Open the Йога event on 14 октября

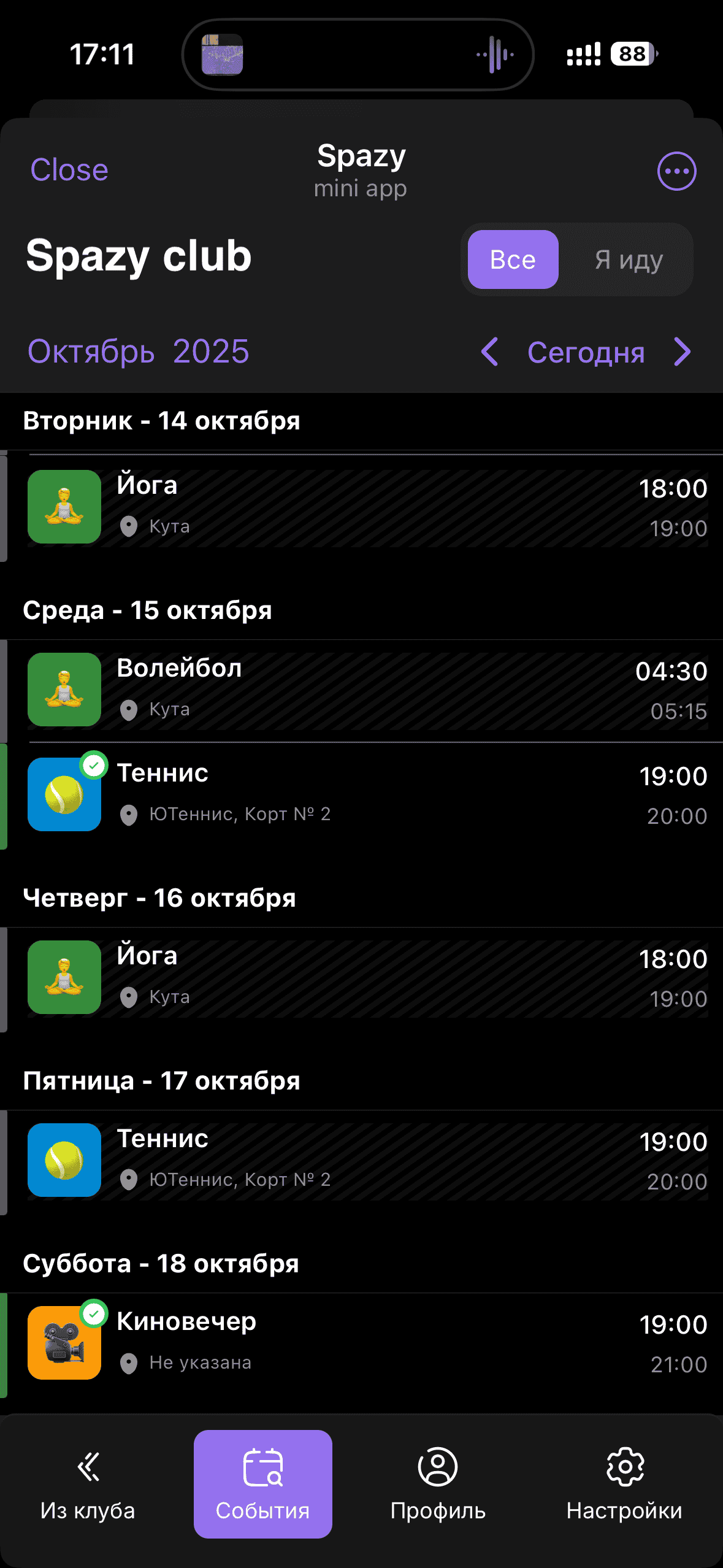[368, 507]
